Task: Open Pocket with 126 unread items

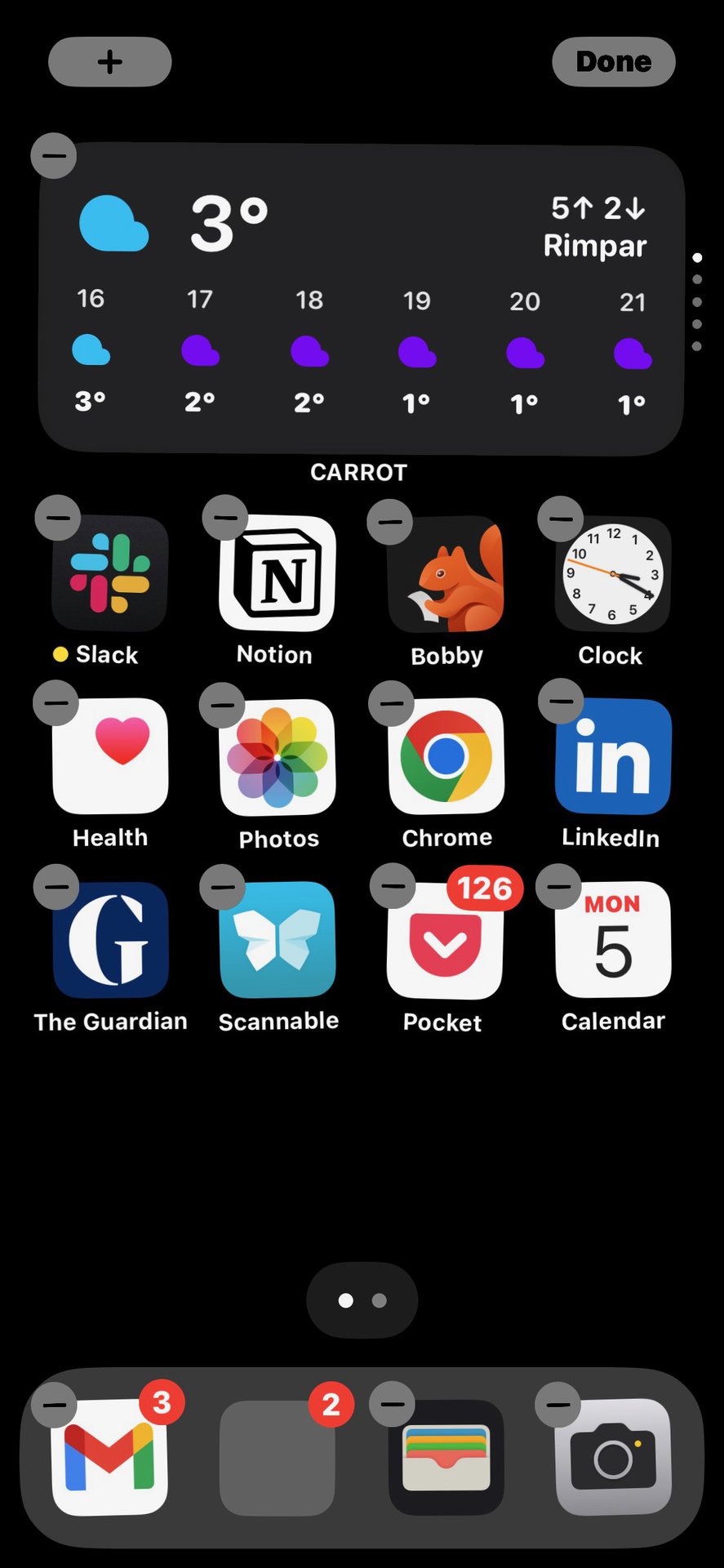Action: coord(445,941)
